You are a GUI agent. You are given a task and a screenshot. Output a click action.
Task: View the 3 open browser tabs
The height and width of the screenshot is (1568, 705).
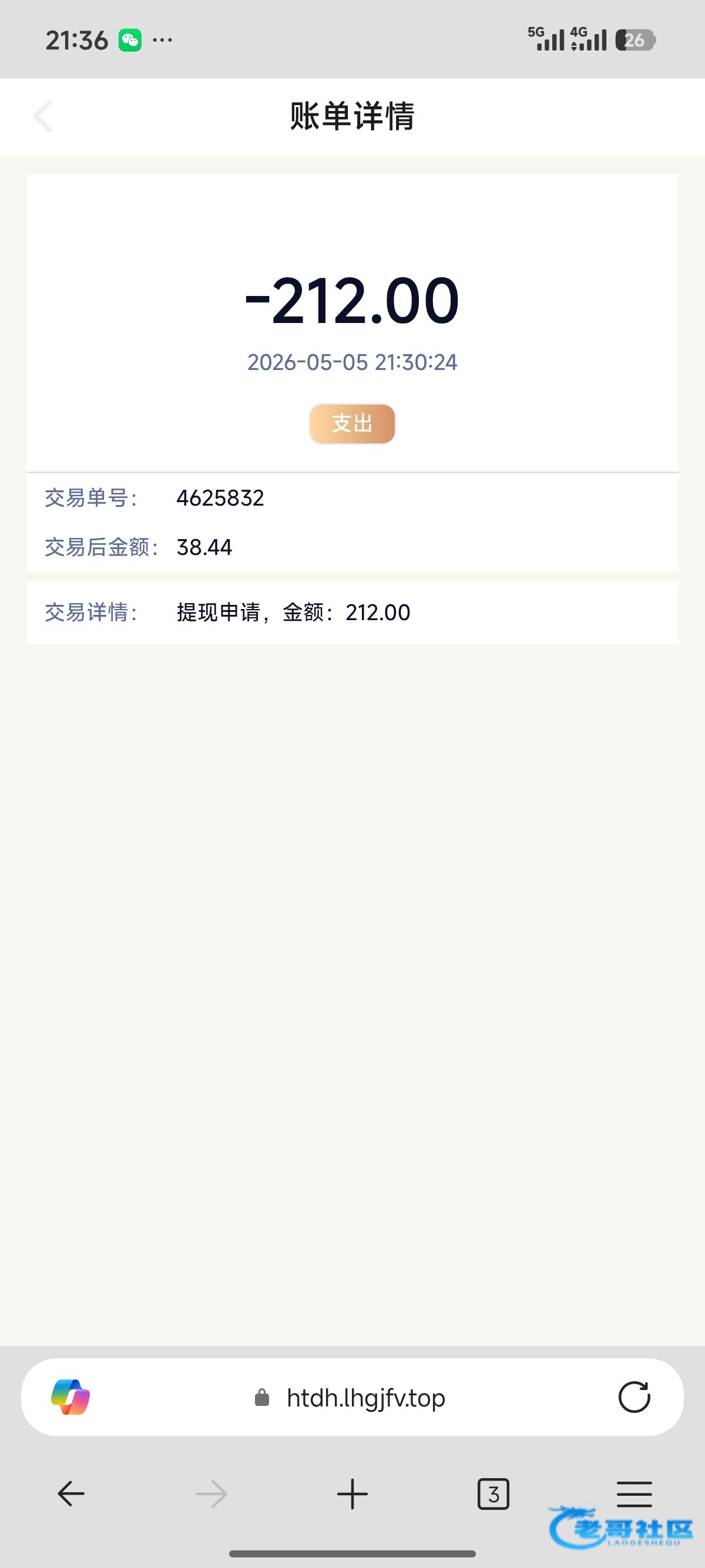coord(493,1494)
